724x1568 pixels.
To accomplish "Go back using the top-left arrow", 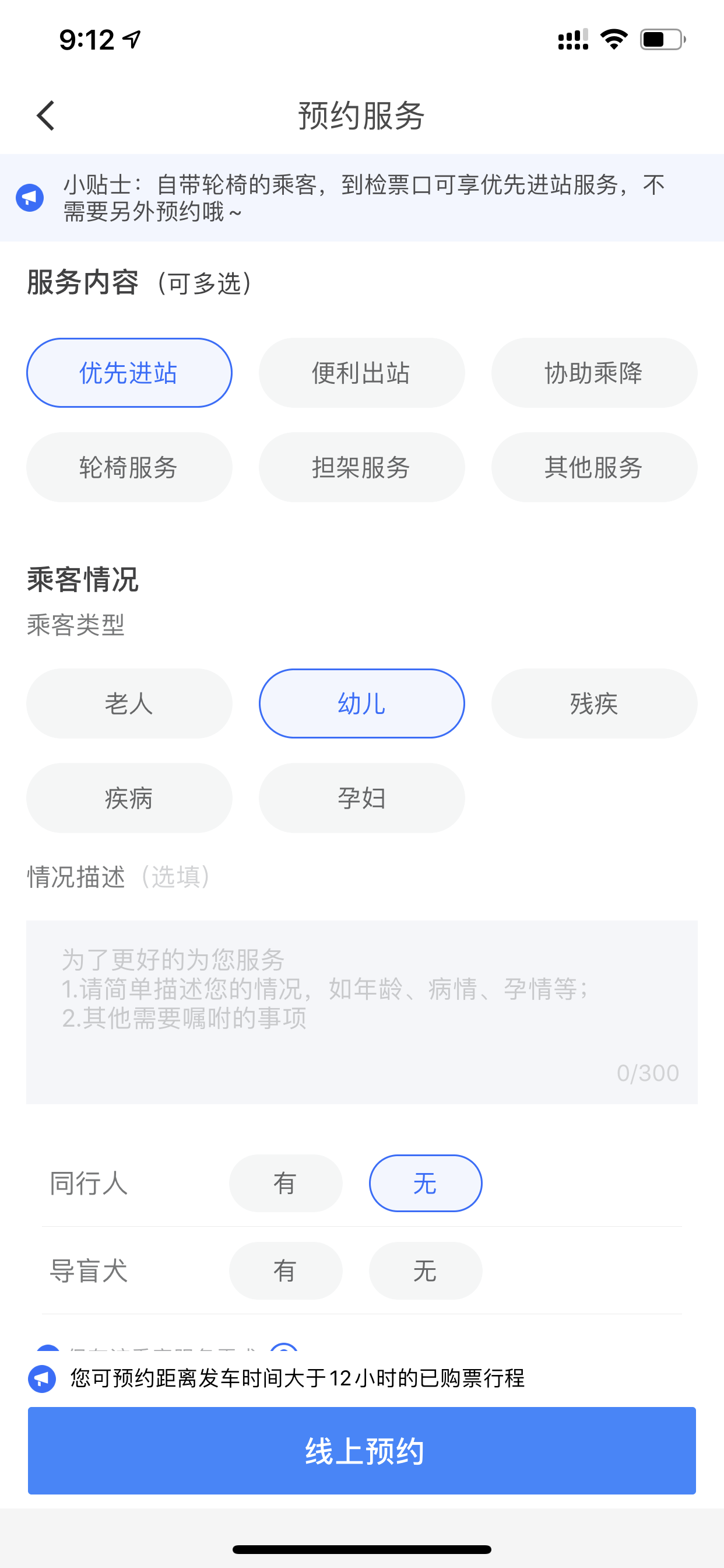I will [46, 116].
